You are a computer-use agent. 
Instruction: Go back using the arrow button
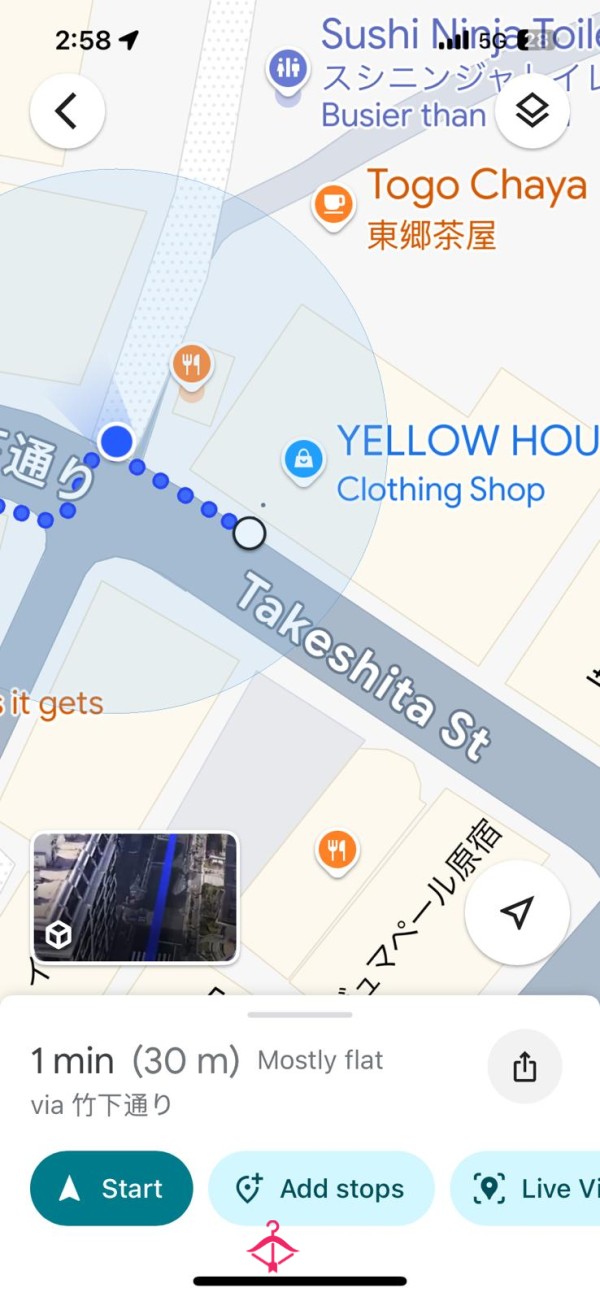pyautogui.click(x=67, y=112)
